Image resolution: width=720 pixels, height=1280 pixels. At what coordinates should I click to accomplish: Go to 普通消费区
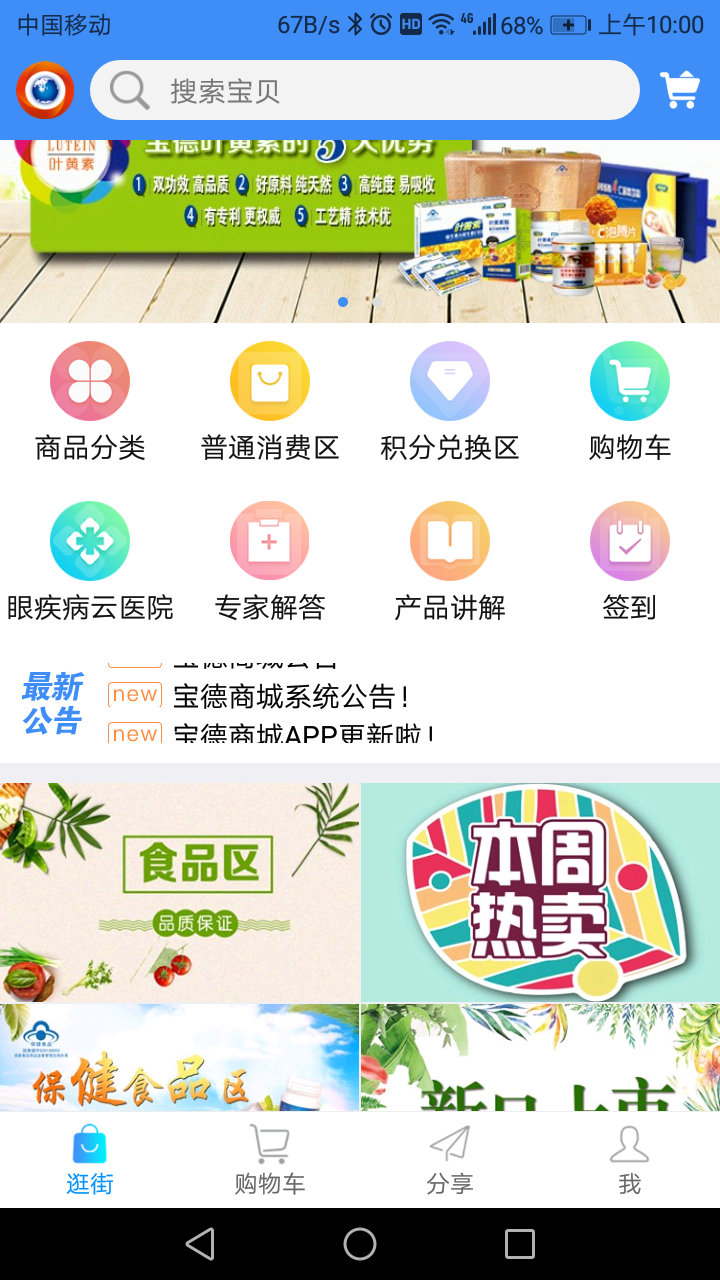point(270,400)
